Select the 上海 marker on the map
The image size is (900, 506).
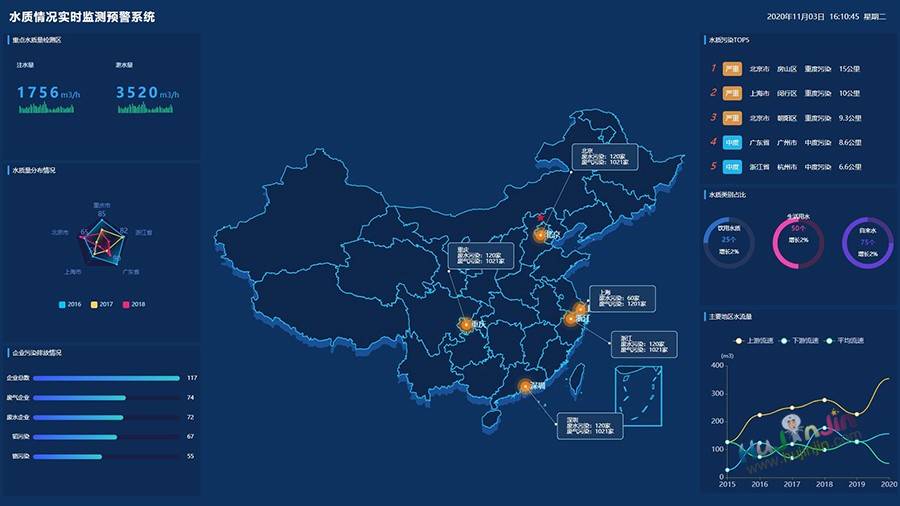pyautogui.click(x=580, y=308)
